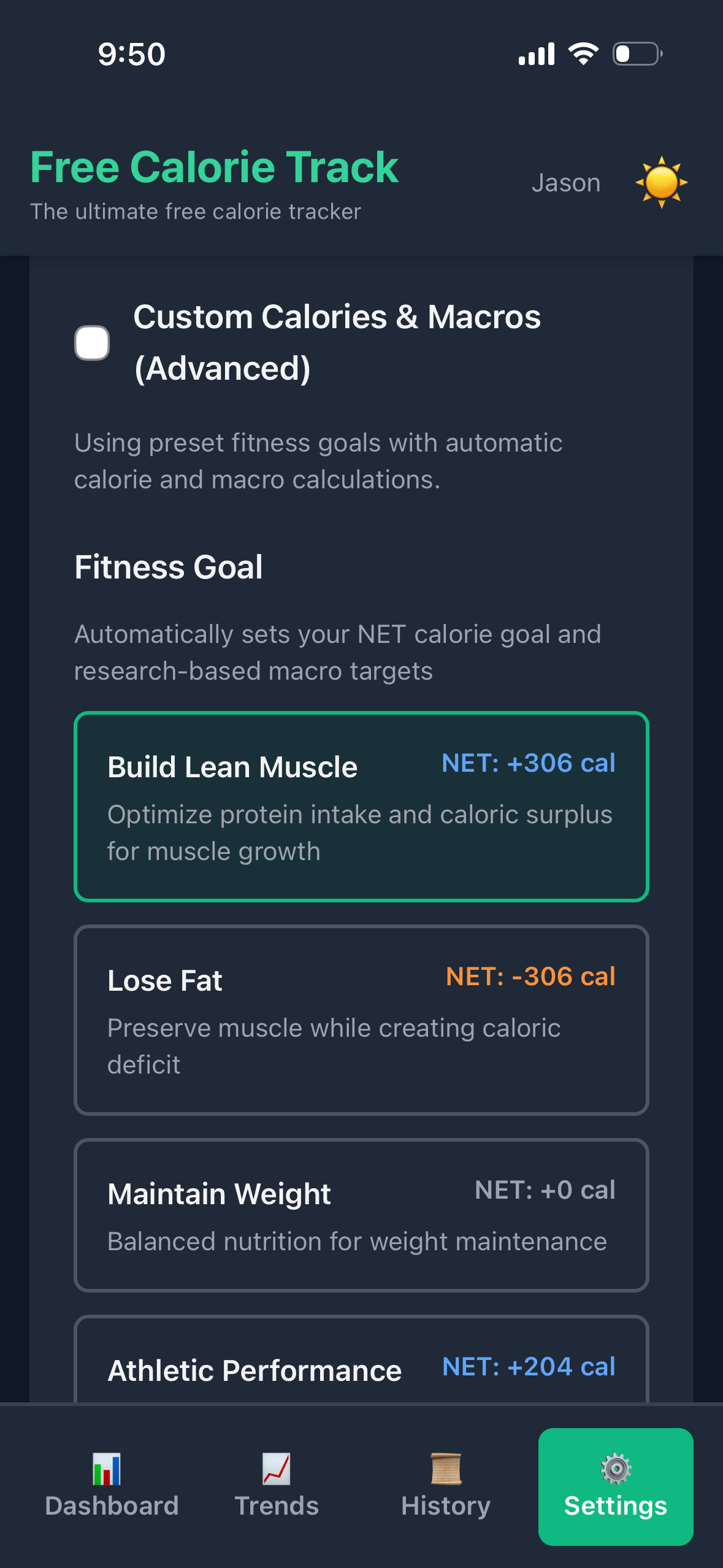Enable Custom Calories & Macros (Advanced)
The image size is (723, 1568).
coord(91,343)
